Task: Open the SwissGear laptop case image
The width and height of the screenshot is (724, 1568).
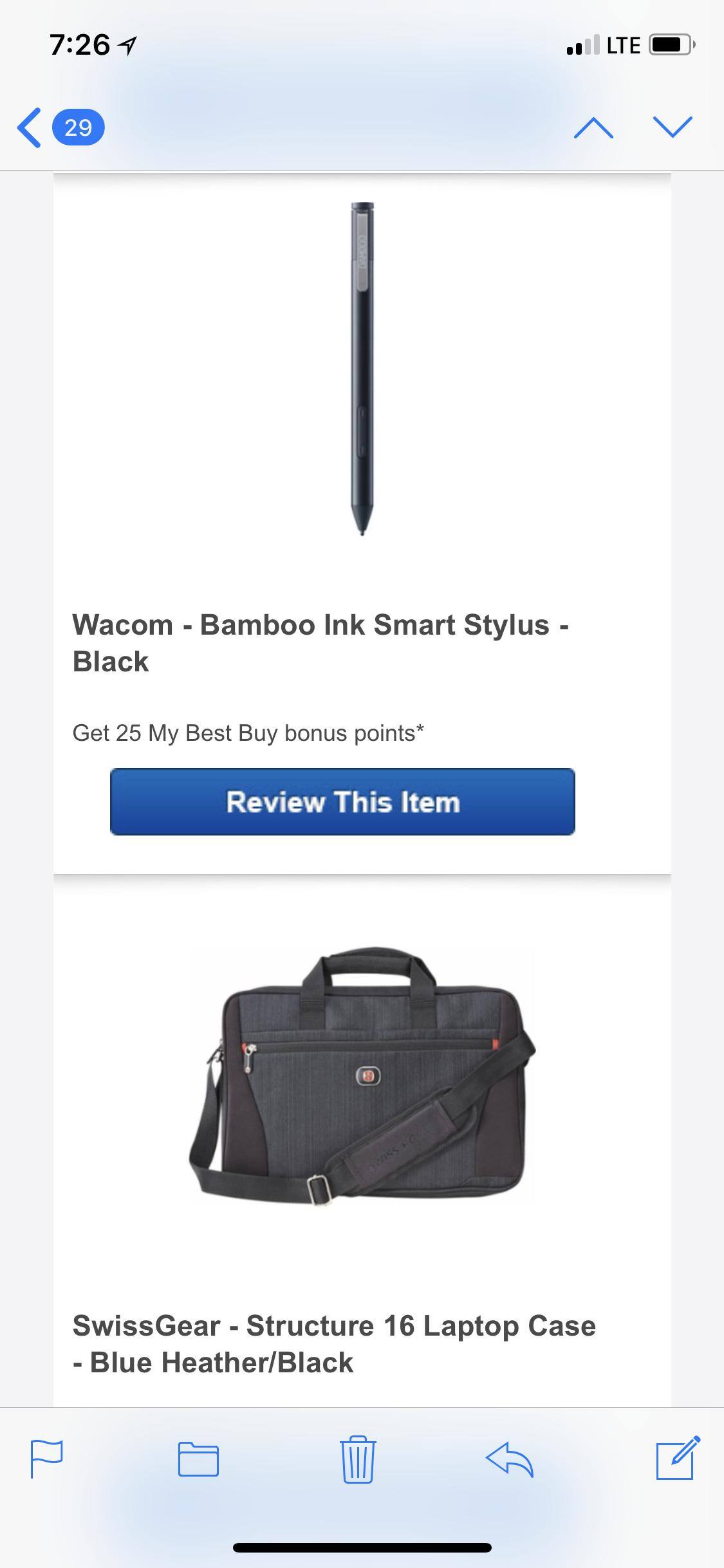Action: point(362,1075)
